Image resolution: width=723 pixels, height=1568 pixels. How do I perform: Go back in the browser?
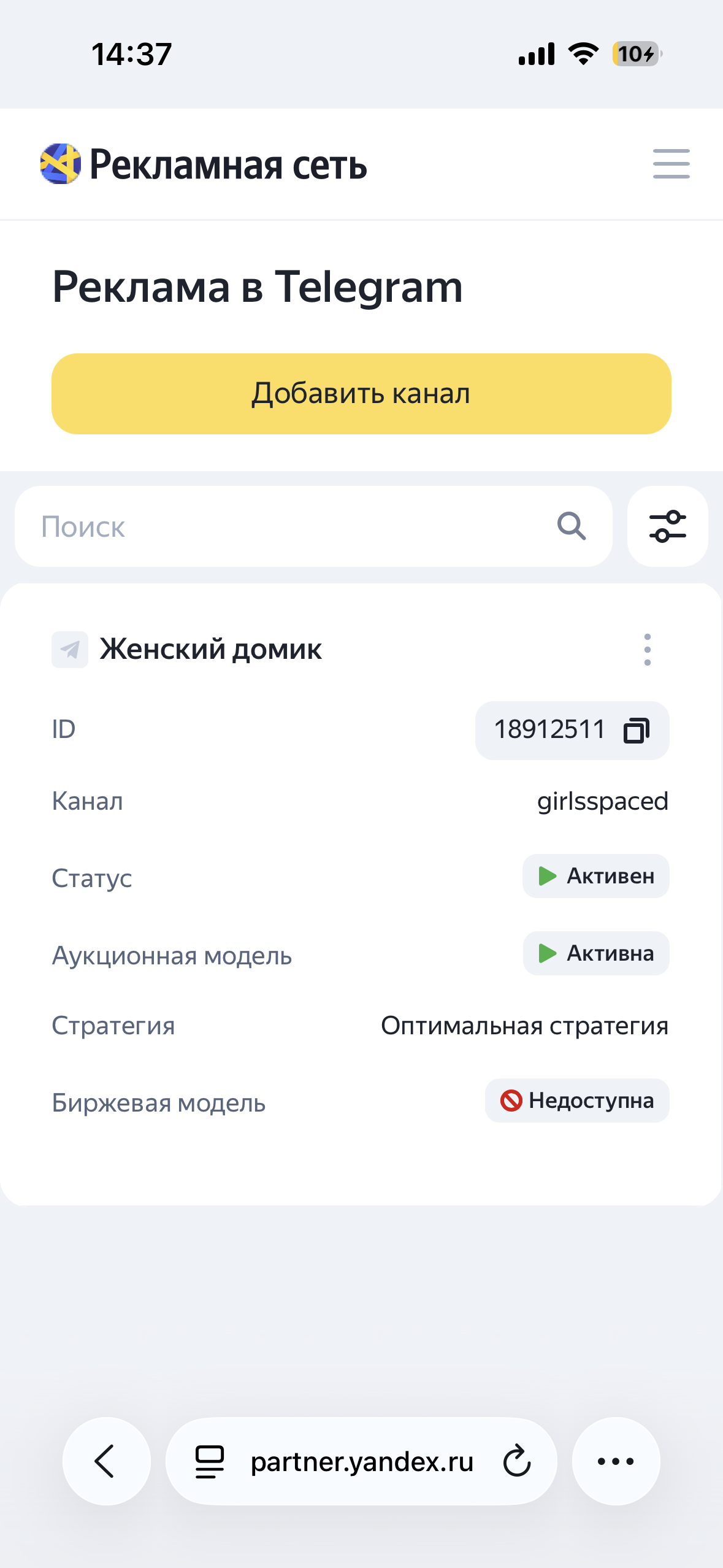point(106,1461)
